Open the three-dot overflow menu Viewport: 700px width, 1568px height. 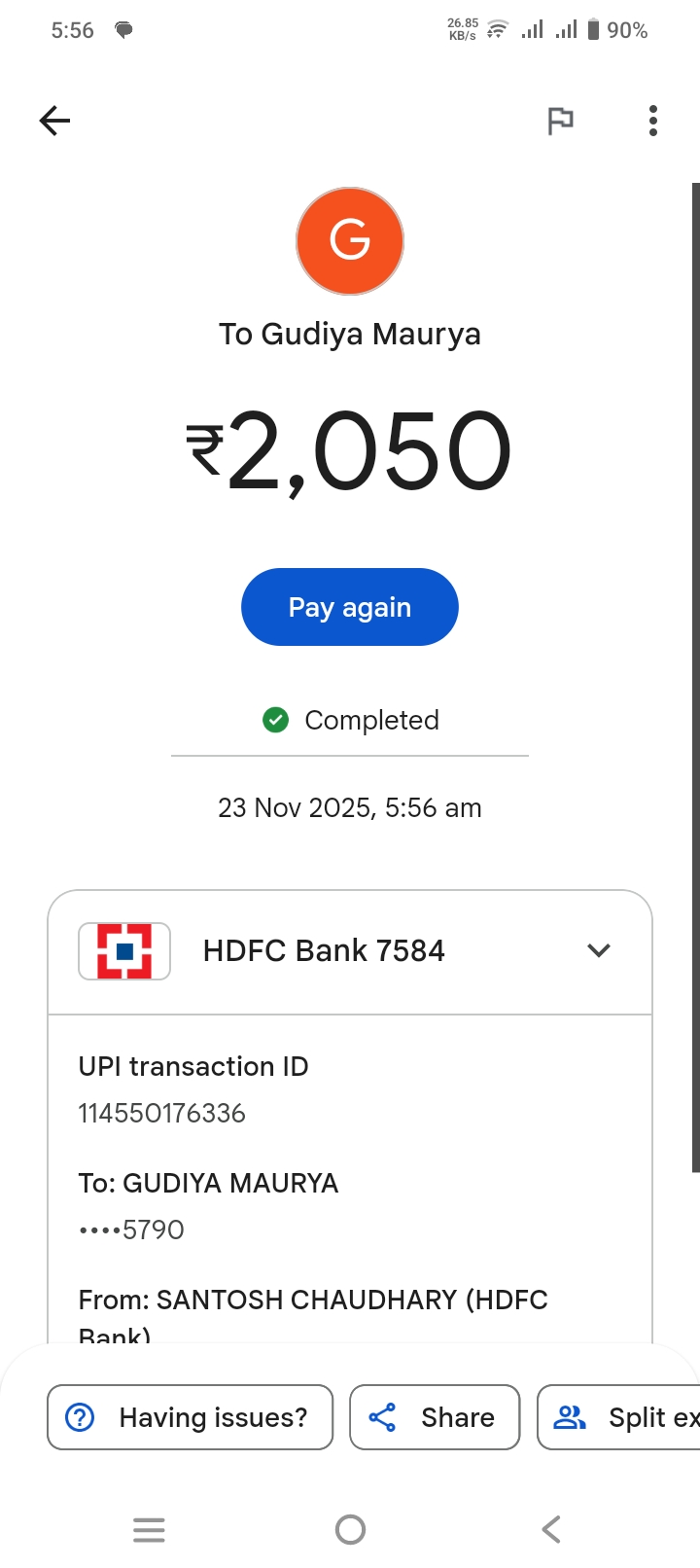coord(652,121)
